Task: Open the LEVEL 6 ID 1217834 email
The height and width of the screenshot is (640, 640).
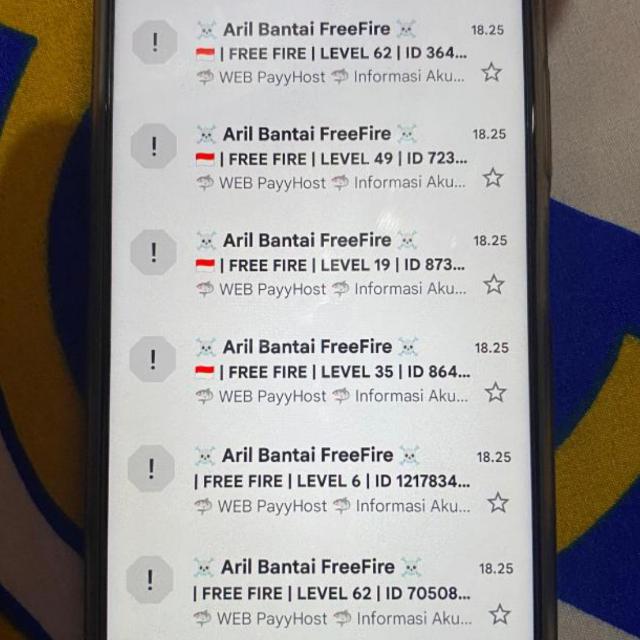Action: 330,480
